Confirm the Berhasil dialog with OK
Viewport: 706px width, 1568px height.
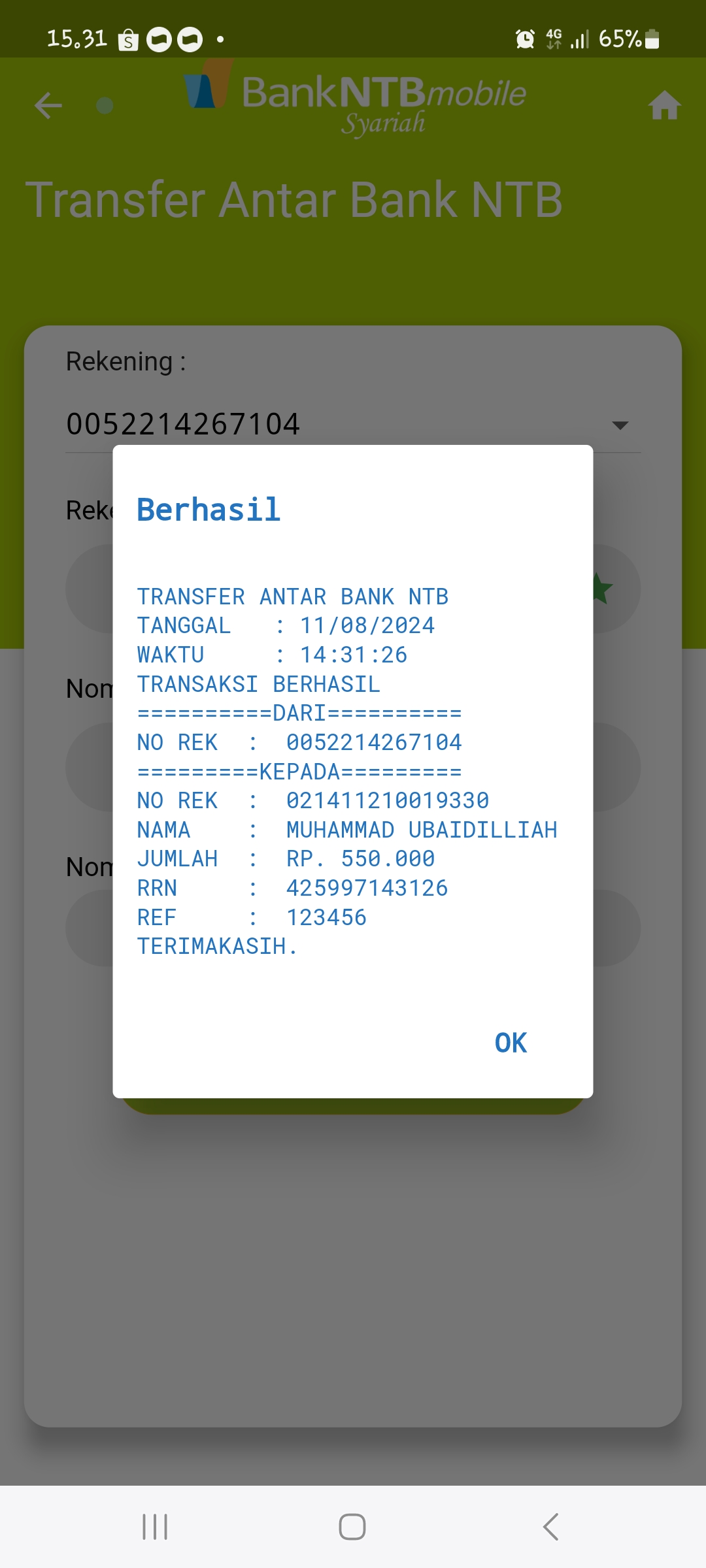pos(511,1043)
